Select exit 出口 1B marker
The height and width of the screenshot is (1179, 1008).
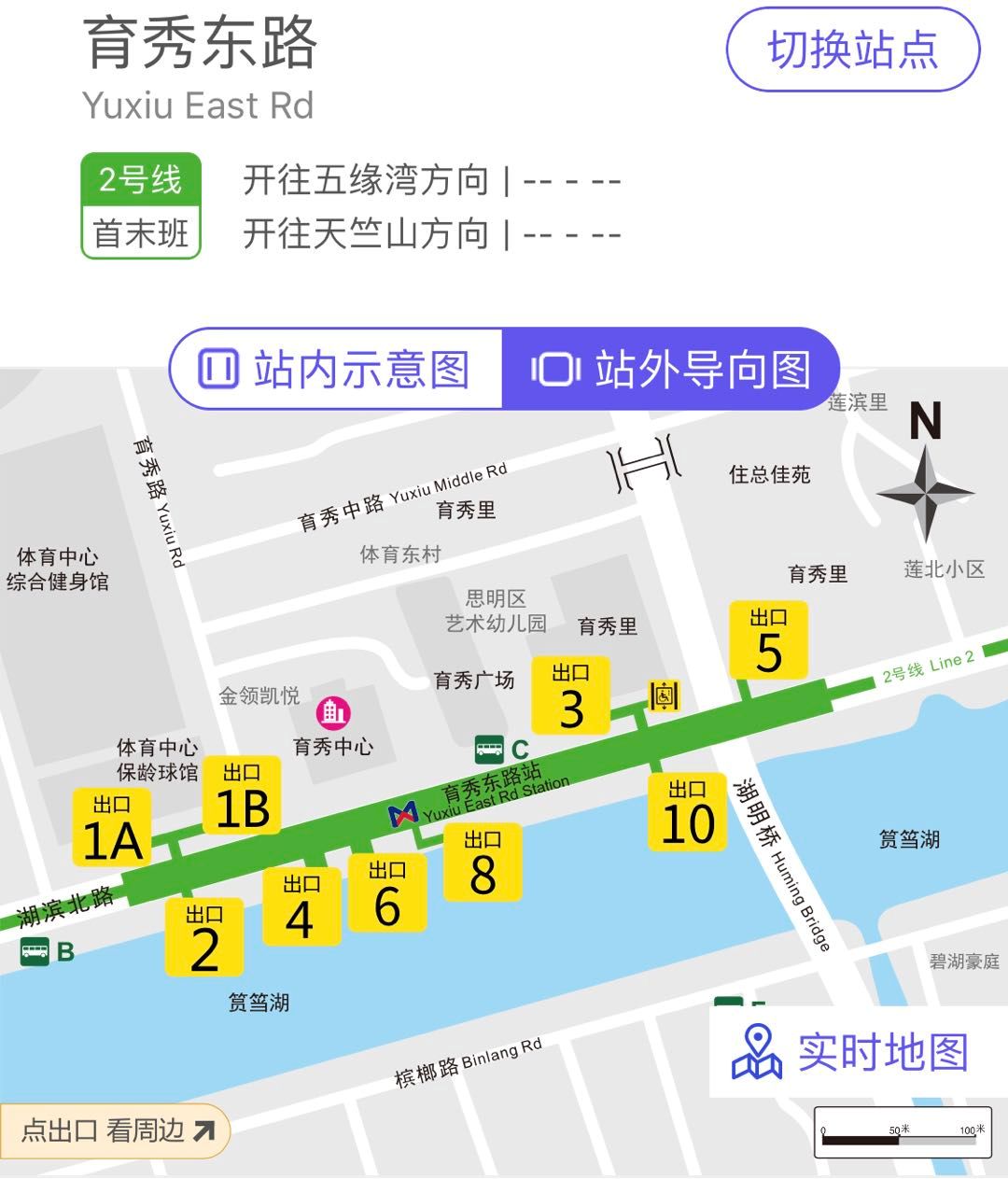242,795
